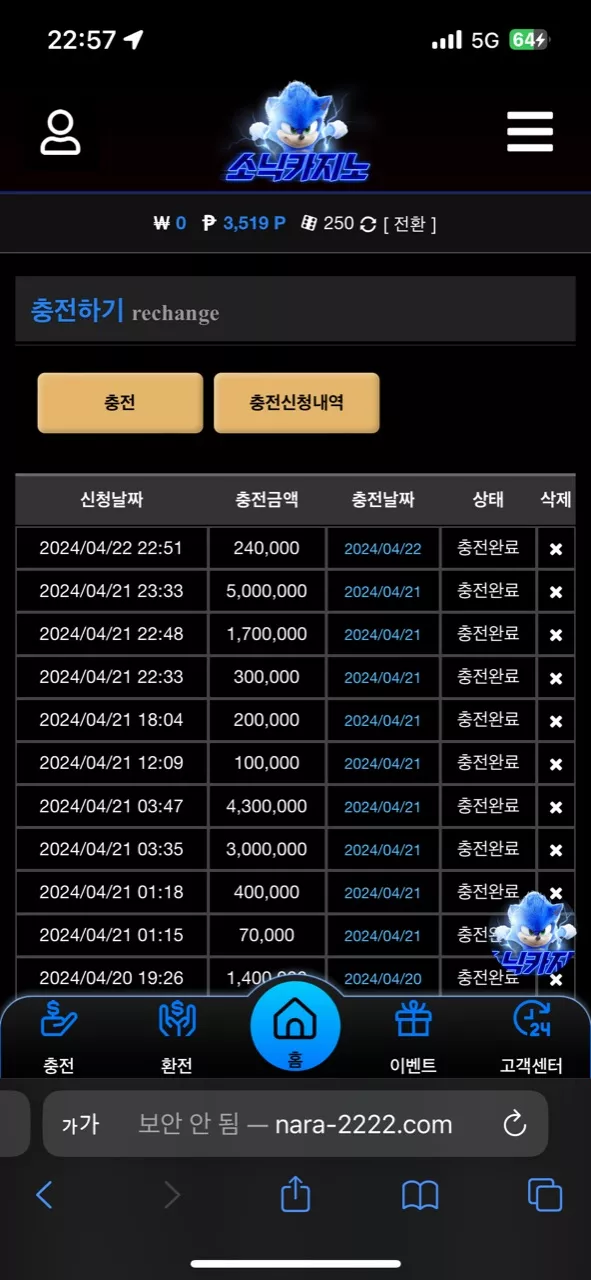591x1280 pixels.
Task: Reload the page in Safari
Action: pos(515,1124)
